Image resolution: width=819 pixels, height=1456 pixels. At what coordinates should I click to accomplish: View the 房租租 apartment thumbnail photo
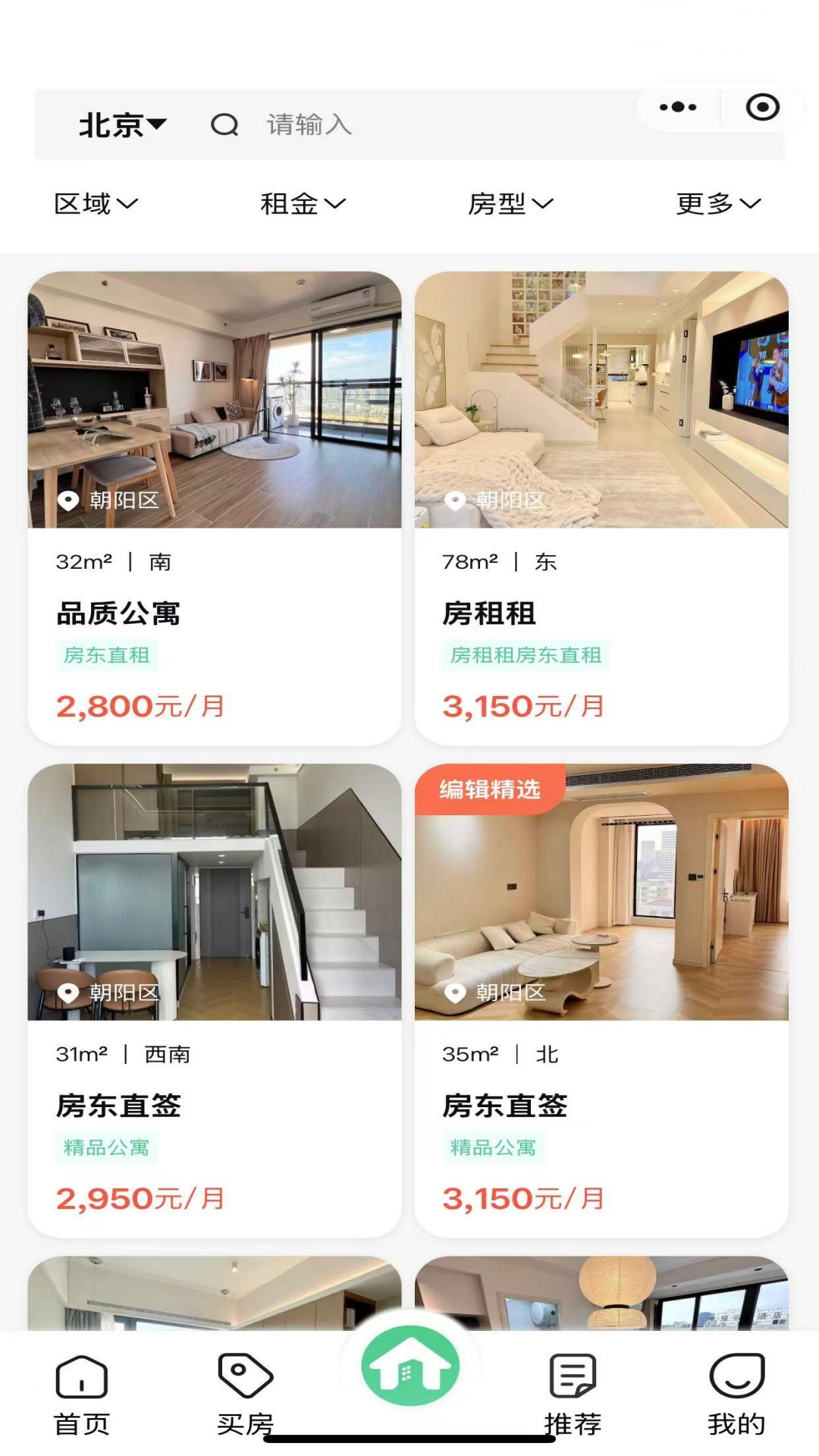point(603,402)
